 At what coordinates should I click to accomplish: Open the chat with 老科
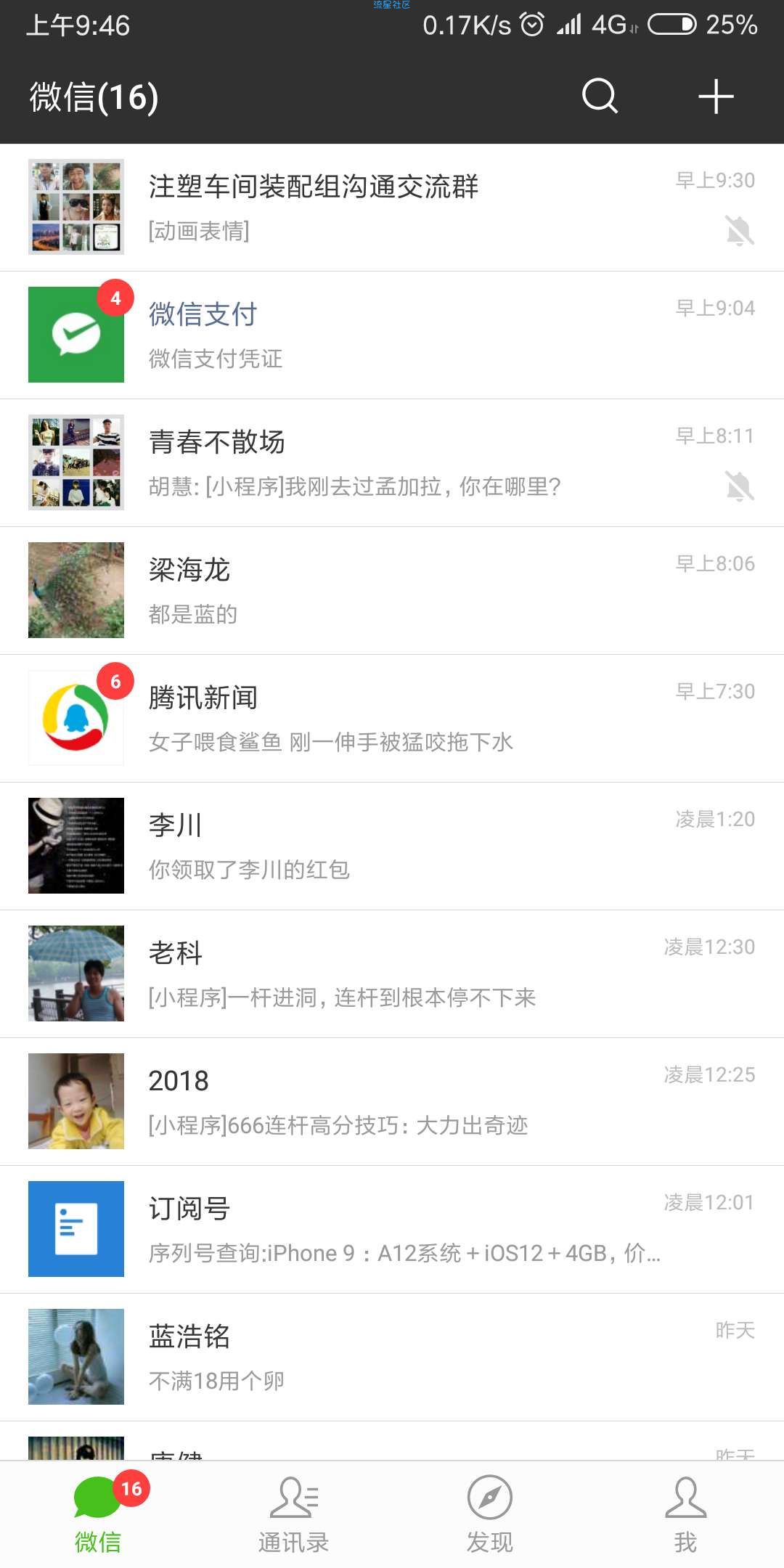click(x=392, y=974)
